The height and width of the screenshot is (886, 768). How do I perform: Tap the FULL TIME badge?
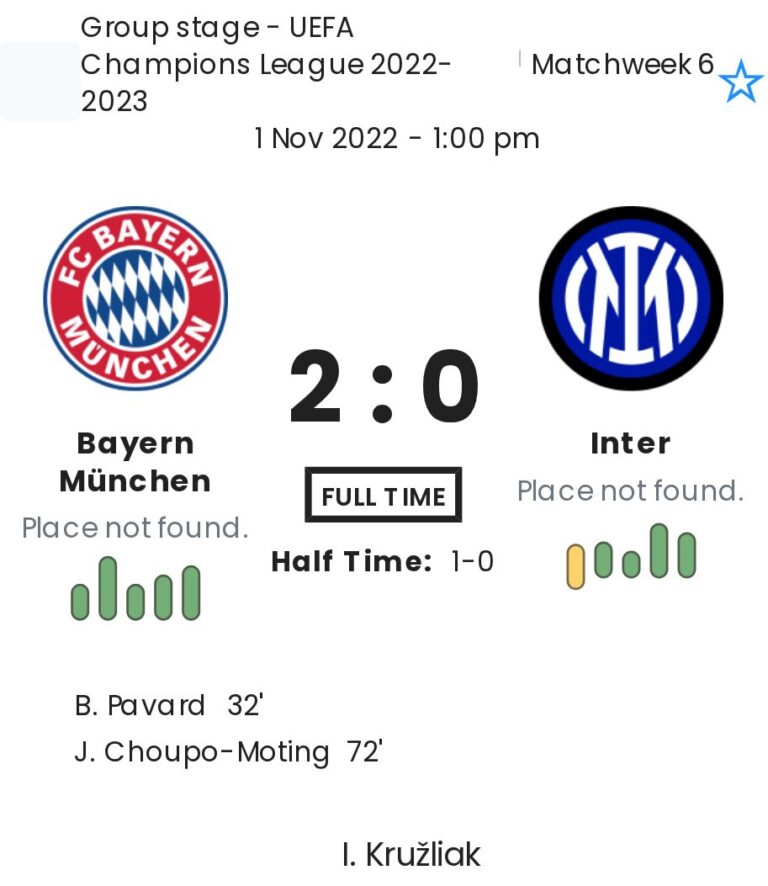pyautogui.click(x=383, y=494)
